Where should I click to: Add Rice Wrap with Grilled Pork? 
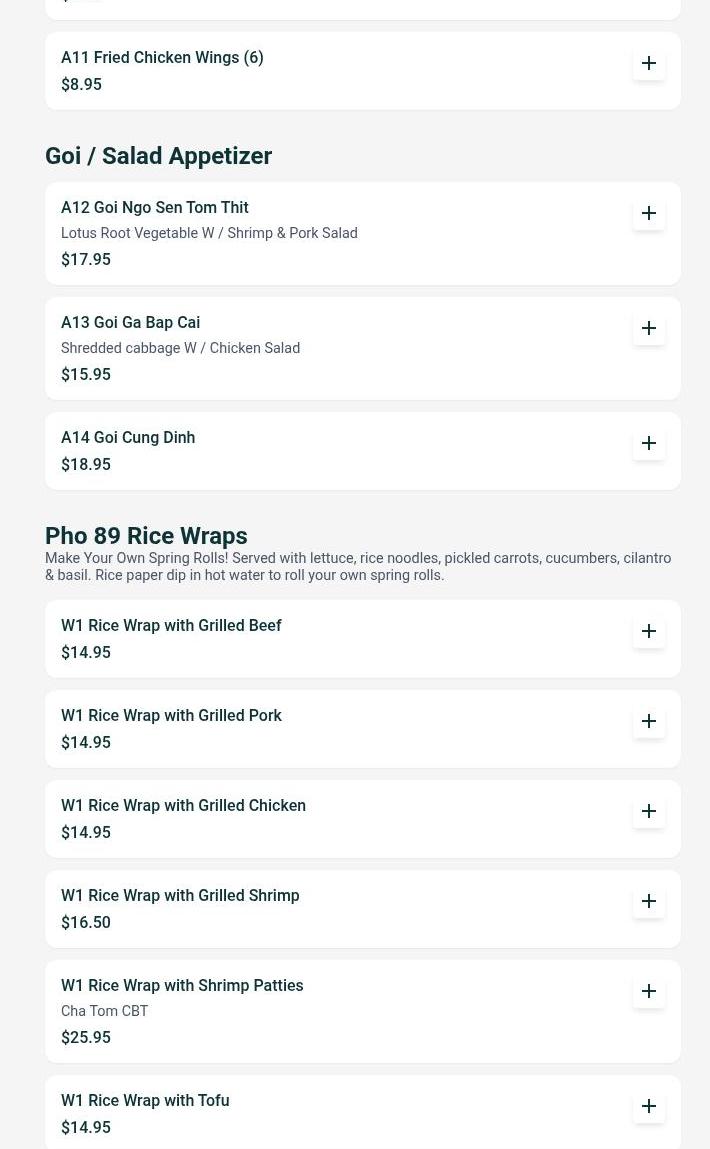tap(649, 721)
